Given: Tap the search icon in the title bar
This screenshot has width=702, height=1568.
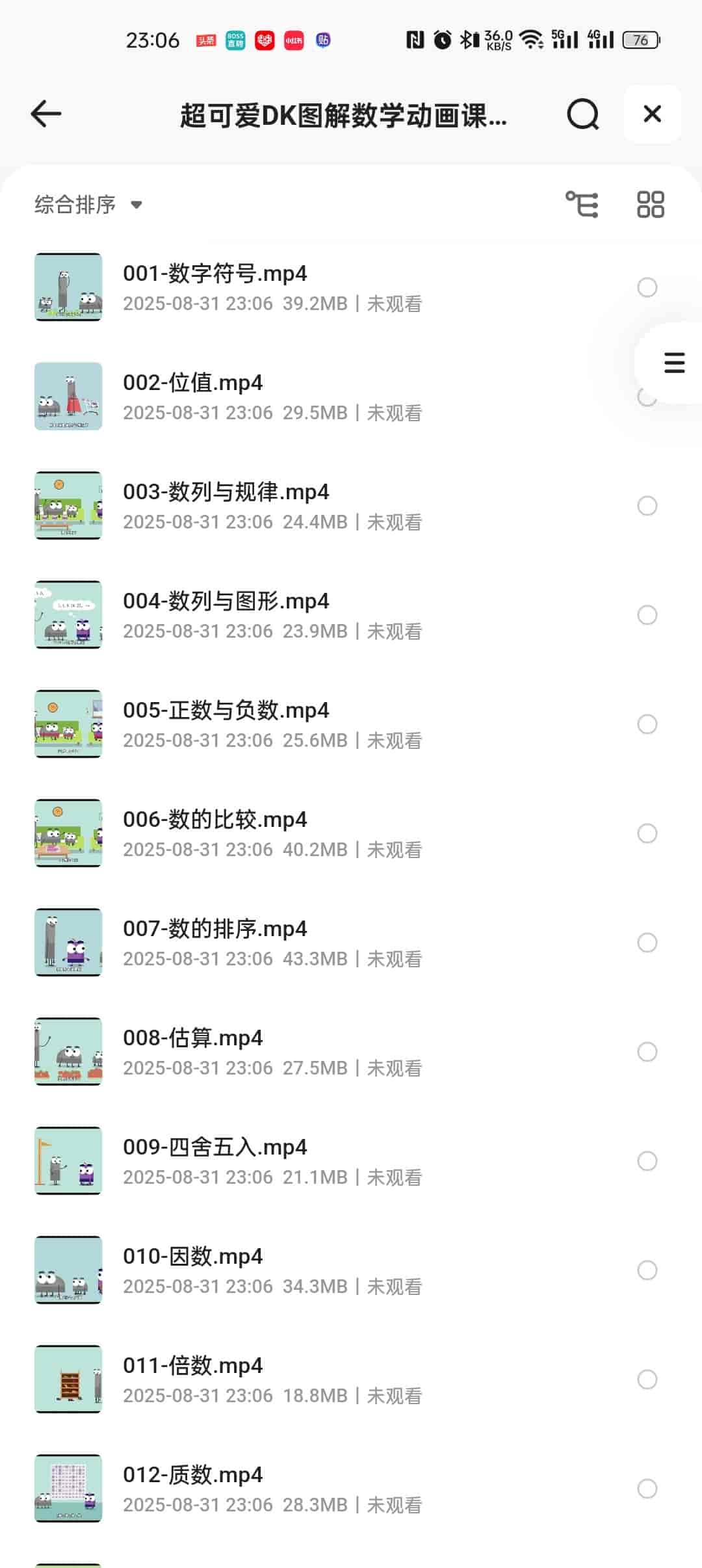Looking at the screenshot, I should point(583,114).
